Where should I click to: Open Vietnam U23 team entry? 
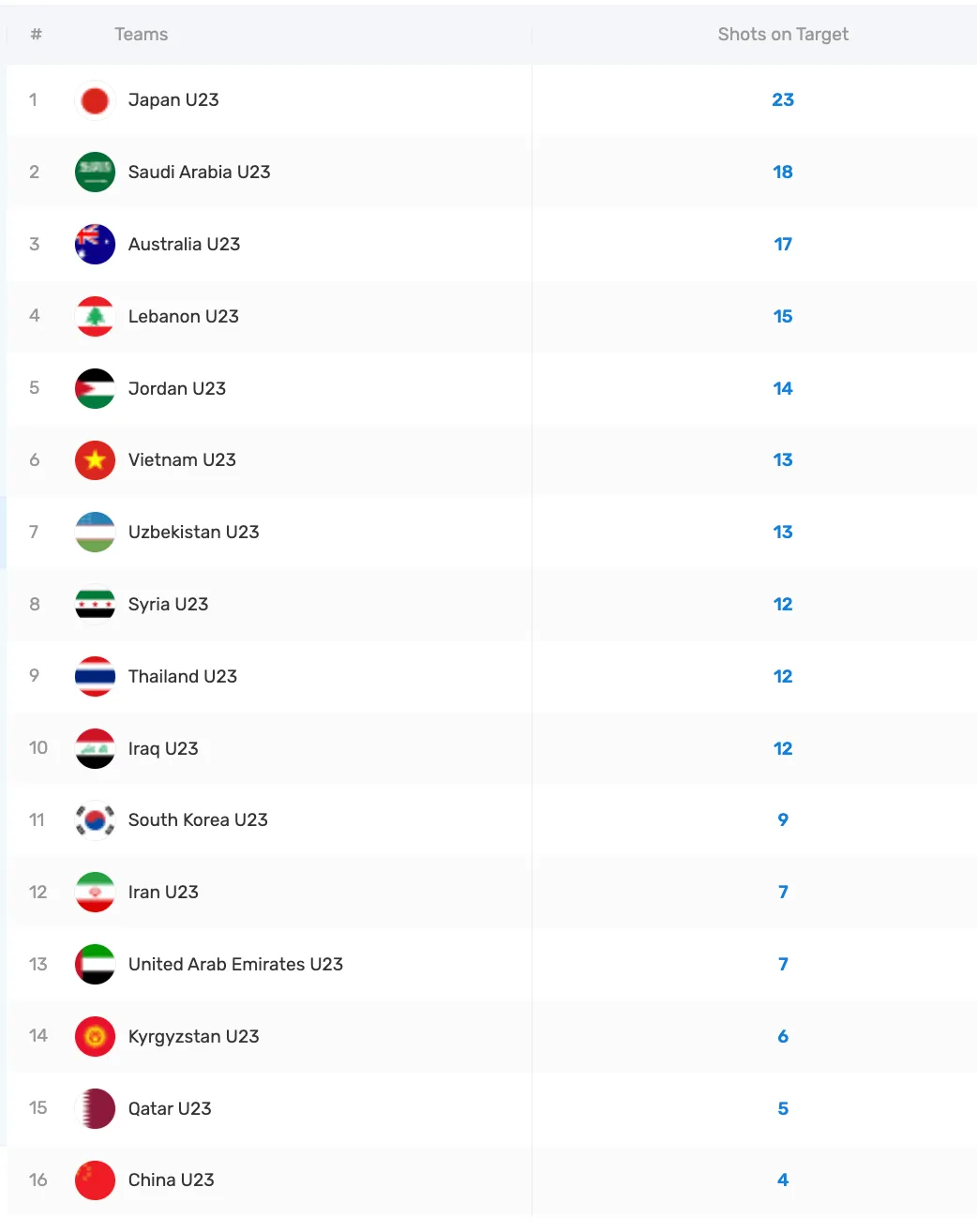(182, 460)
